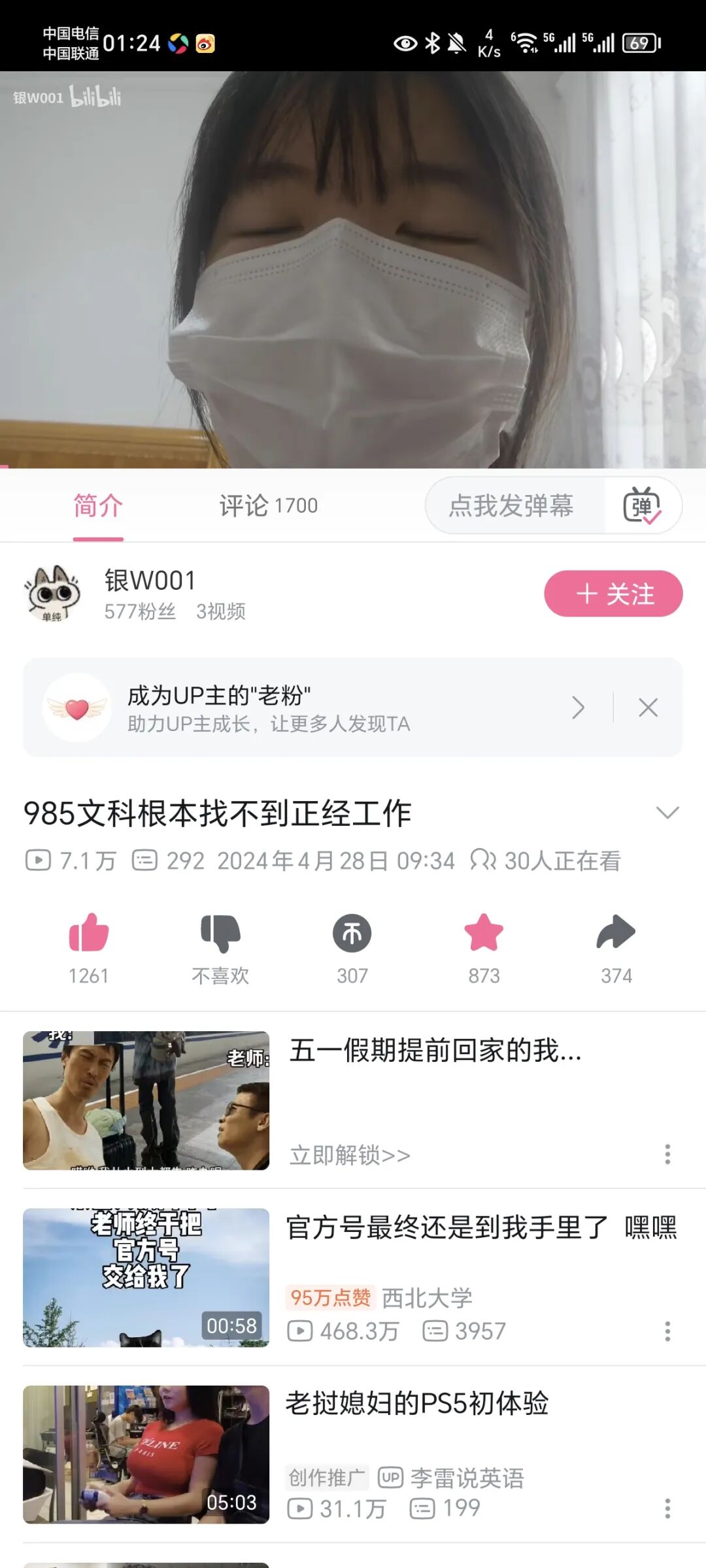Open more options for 老挝媳妇 video
This screenshot has height=1568, width=706.
667,1508
